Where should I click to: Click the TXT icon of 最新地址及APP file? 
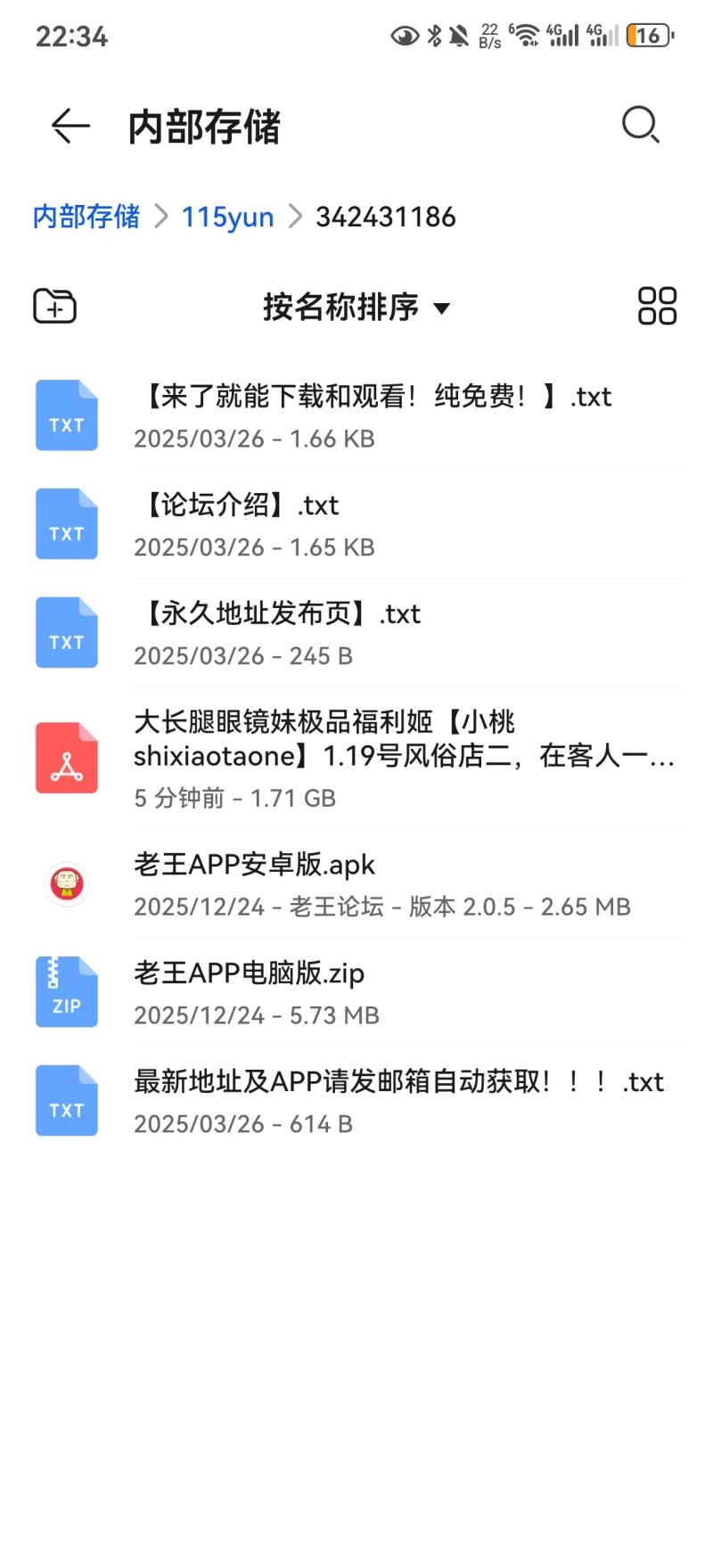[x=66, y=1099]
